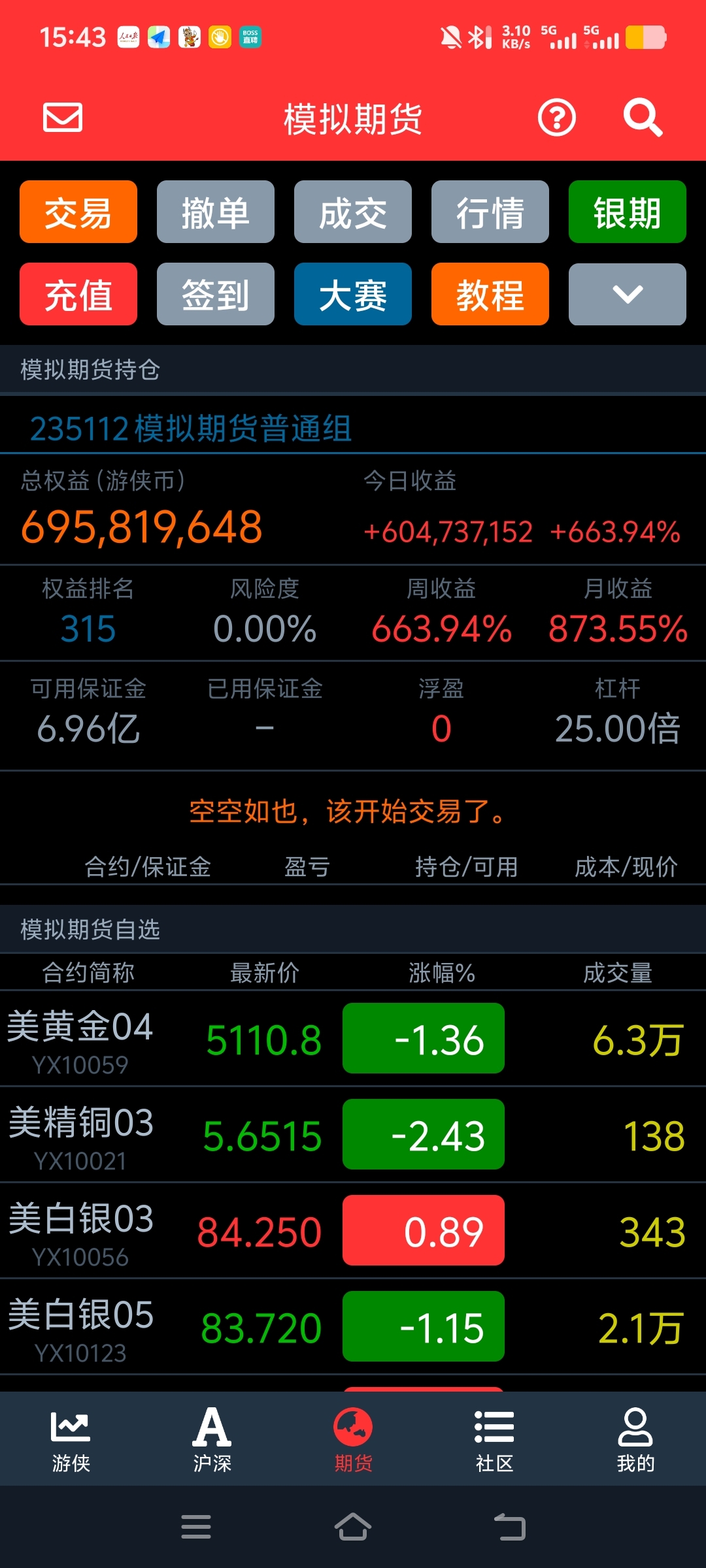The image size is (706, 1568).
Task: View the 教程 tutorial
Action: 490,294
